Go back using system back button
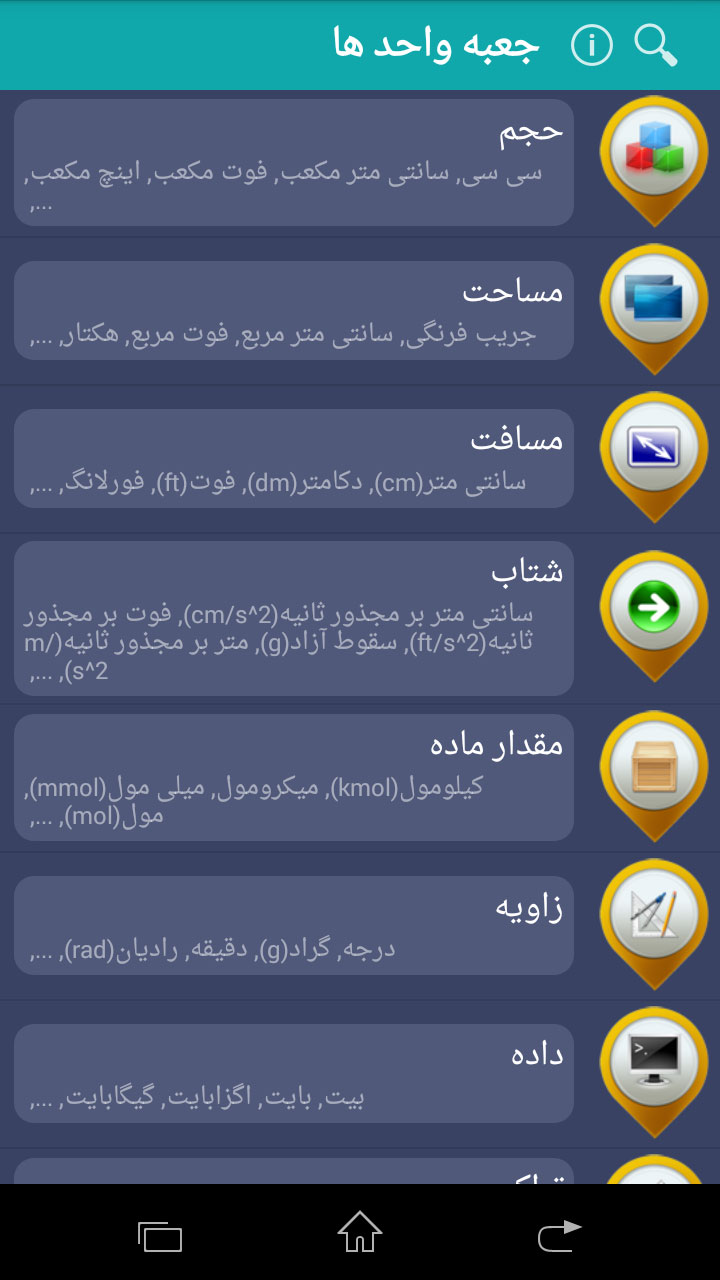This screenshot has width=720, height=1280. click(x=560, y=1234)
